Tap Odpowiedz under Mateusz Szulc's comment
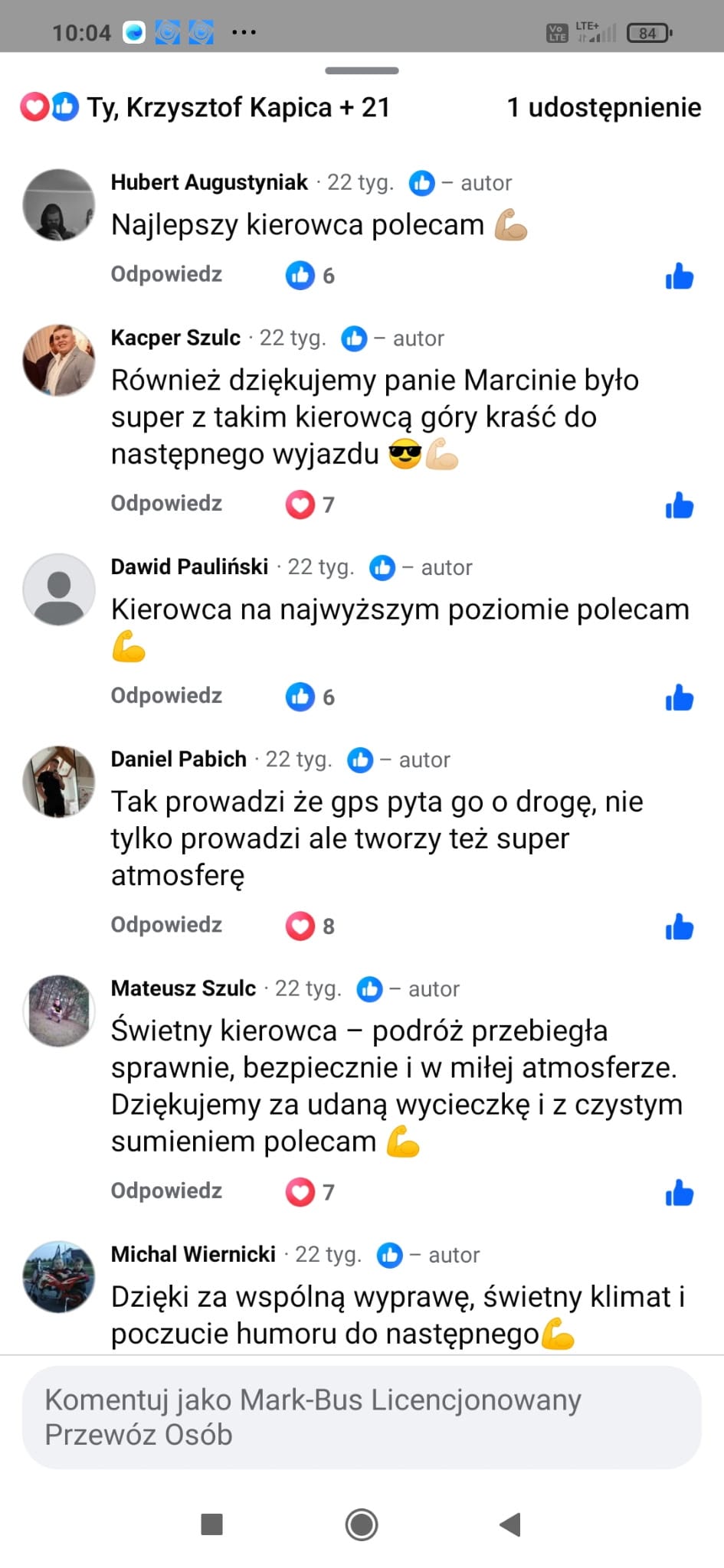 click(x=165, y=1191)
